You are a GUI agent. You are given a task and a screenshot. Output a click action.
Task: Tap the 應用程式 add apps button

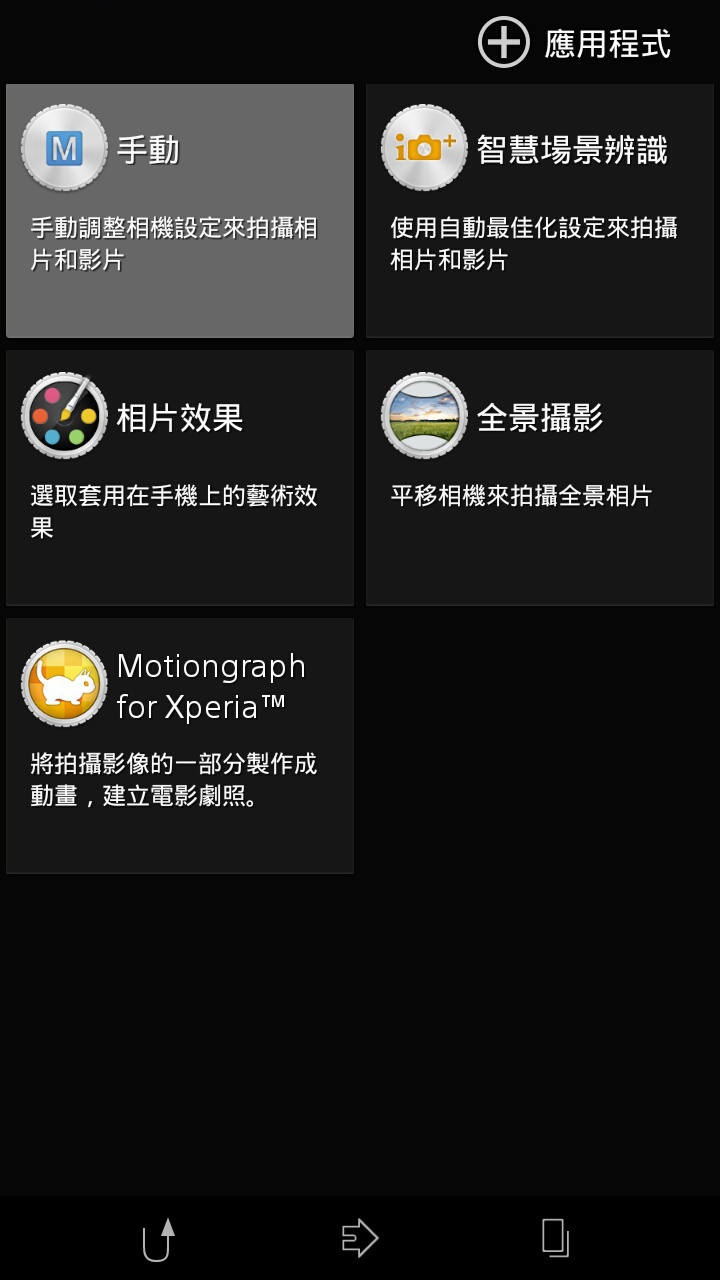click(575, 43)
